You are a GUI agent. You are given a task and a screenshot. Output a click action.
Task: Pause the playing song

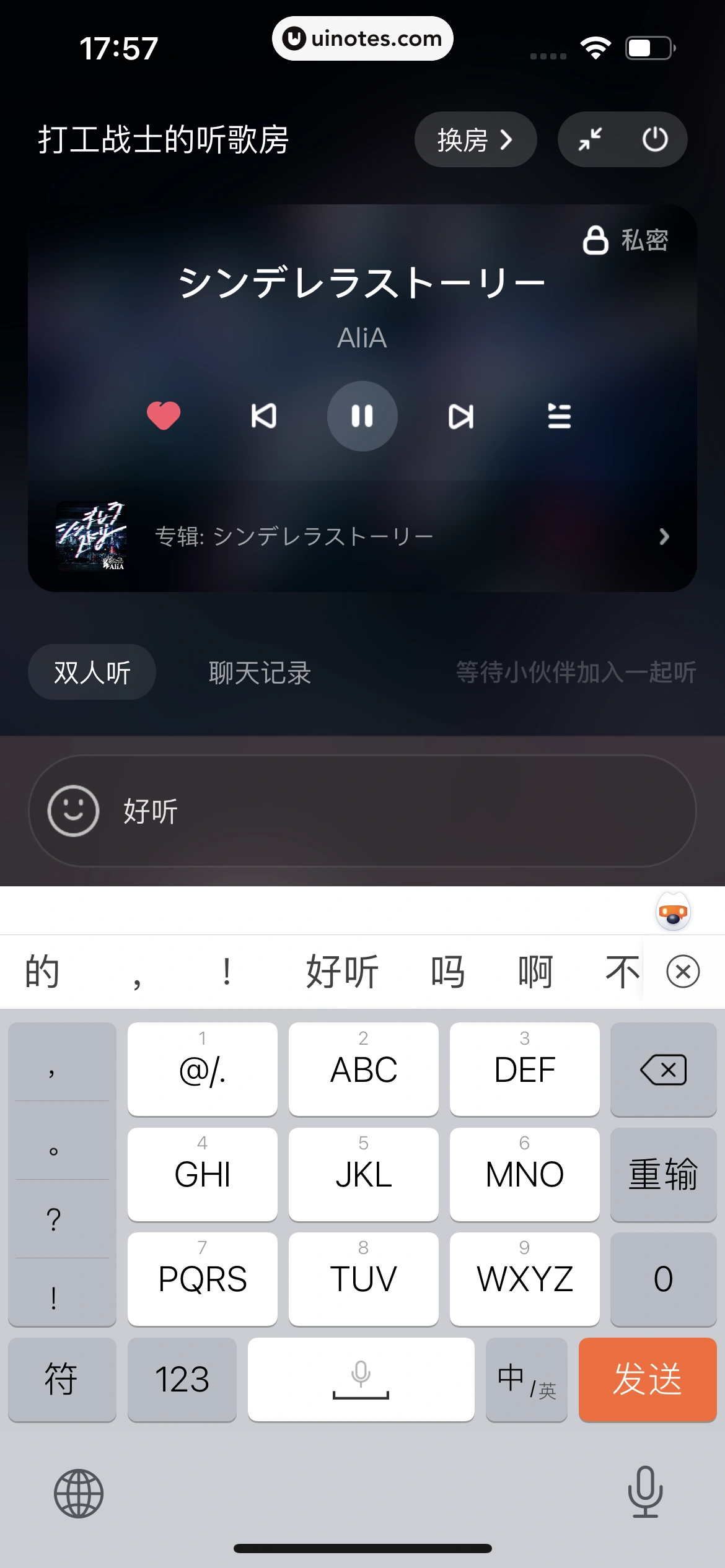pos(362,416)
